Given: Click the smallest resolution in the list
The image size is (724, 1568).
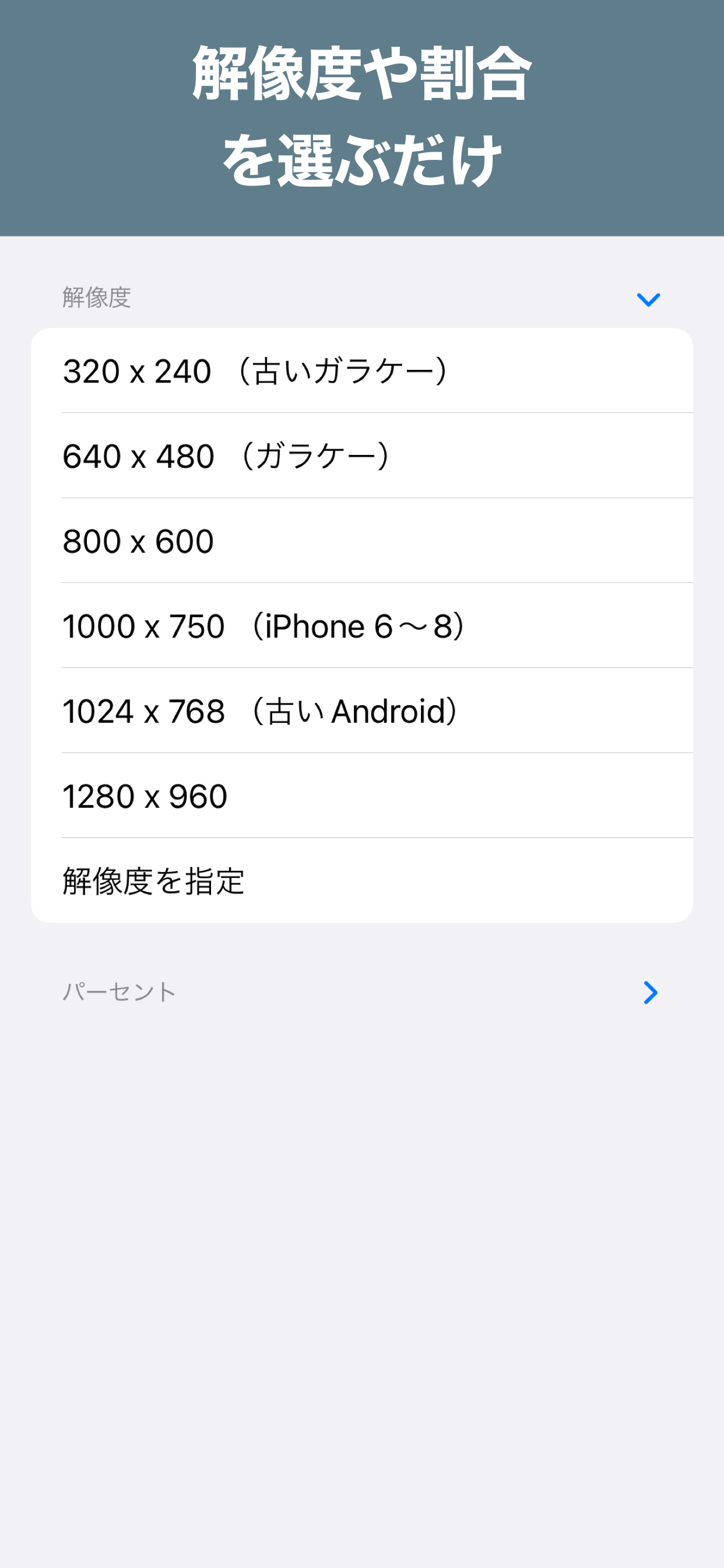Looking at the screenshot, I should (x=255, y=372).
